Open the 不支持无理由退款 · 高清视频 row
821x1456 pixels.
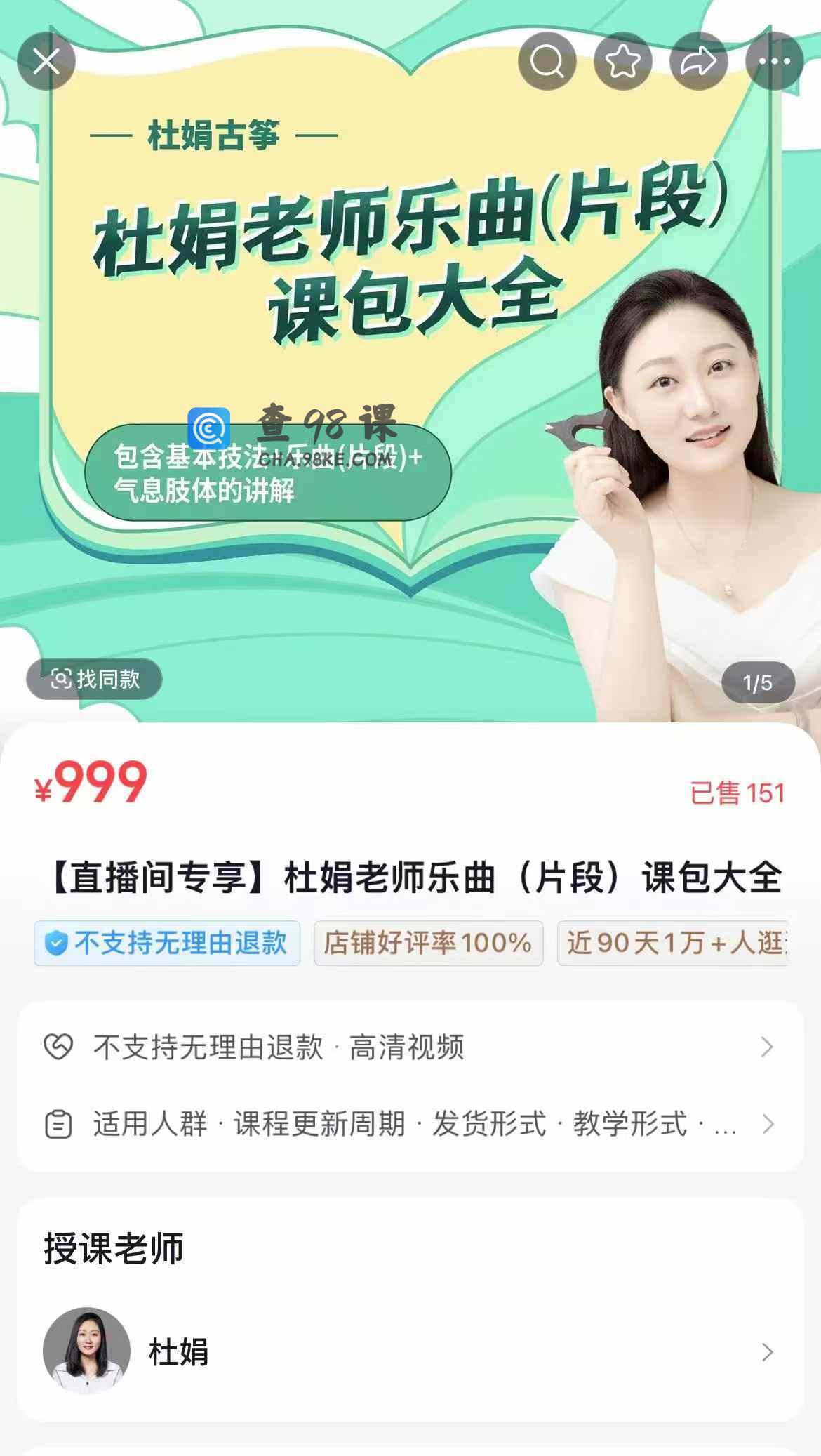click(x=410, y=1047)
